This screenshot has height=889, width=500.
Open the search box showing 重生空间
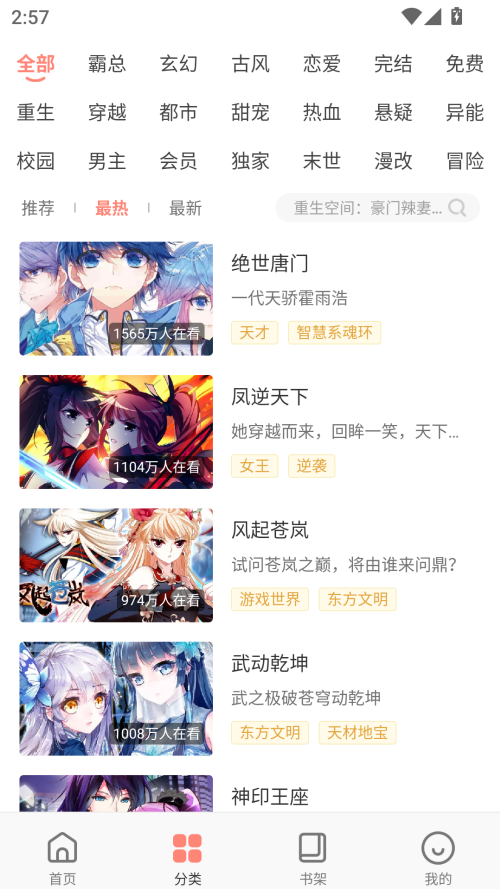point(378,208)
